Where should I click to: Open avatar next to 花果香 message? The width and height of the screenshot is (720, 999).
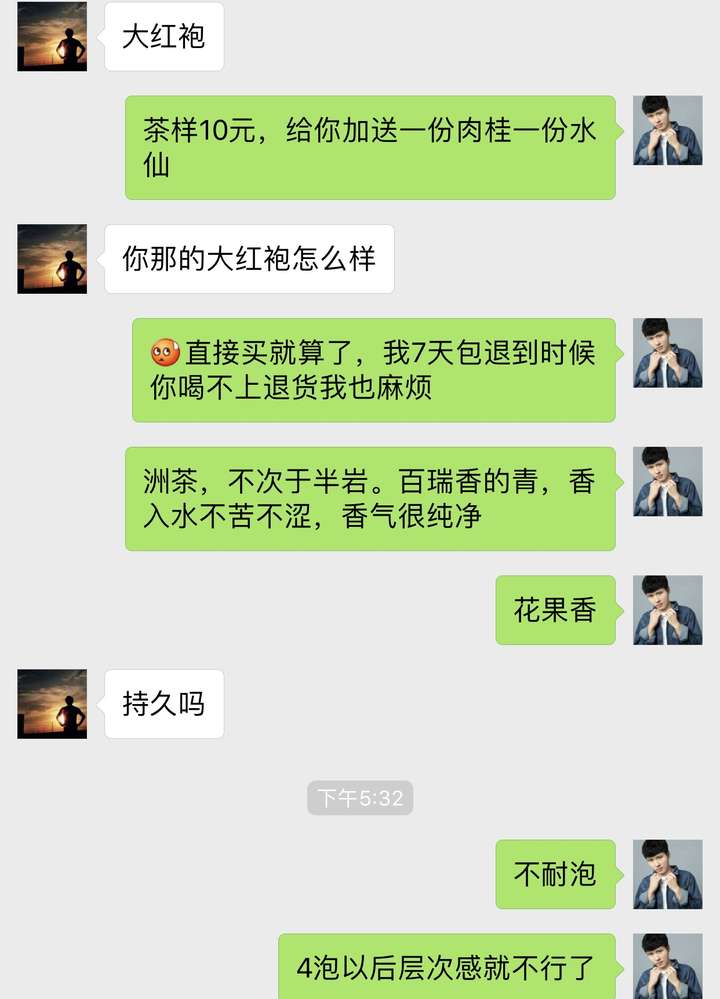(668, 610)
